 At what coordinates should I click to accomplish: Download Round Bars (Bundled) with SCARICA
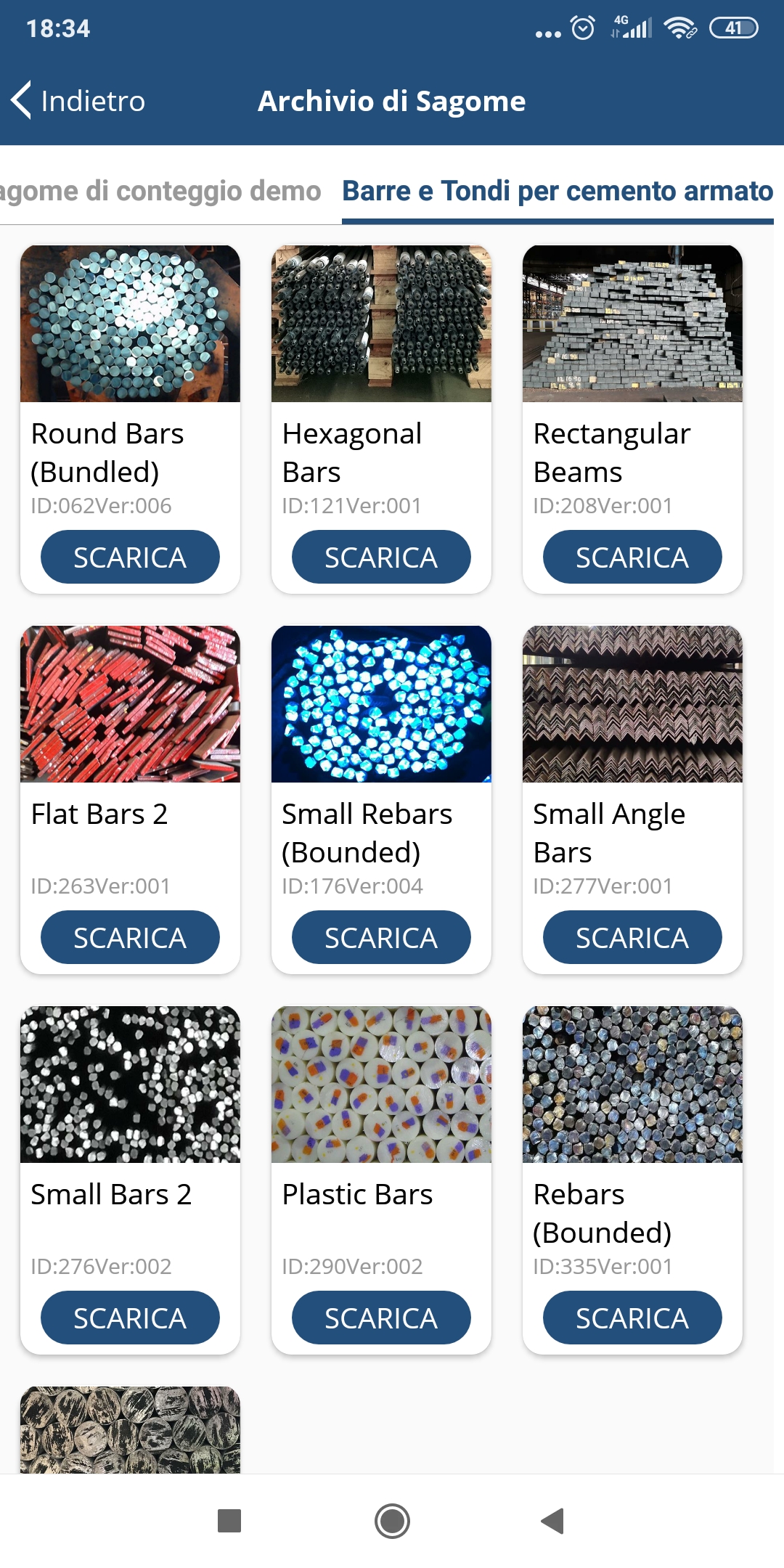coord(130,557)
